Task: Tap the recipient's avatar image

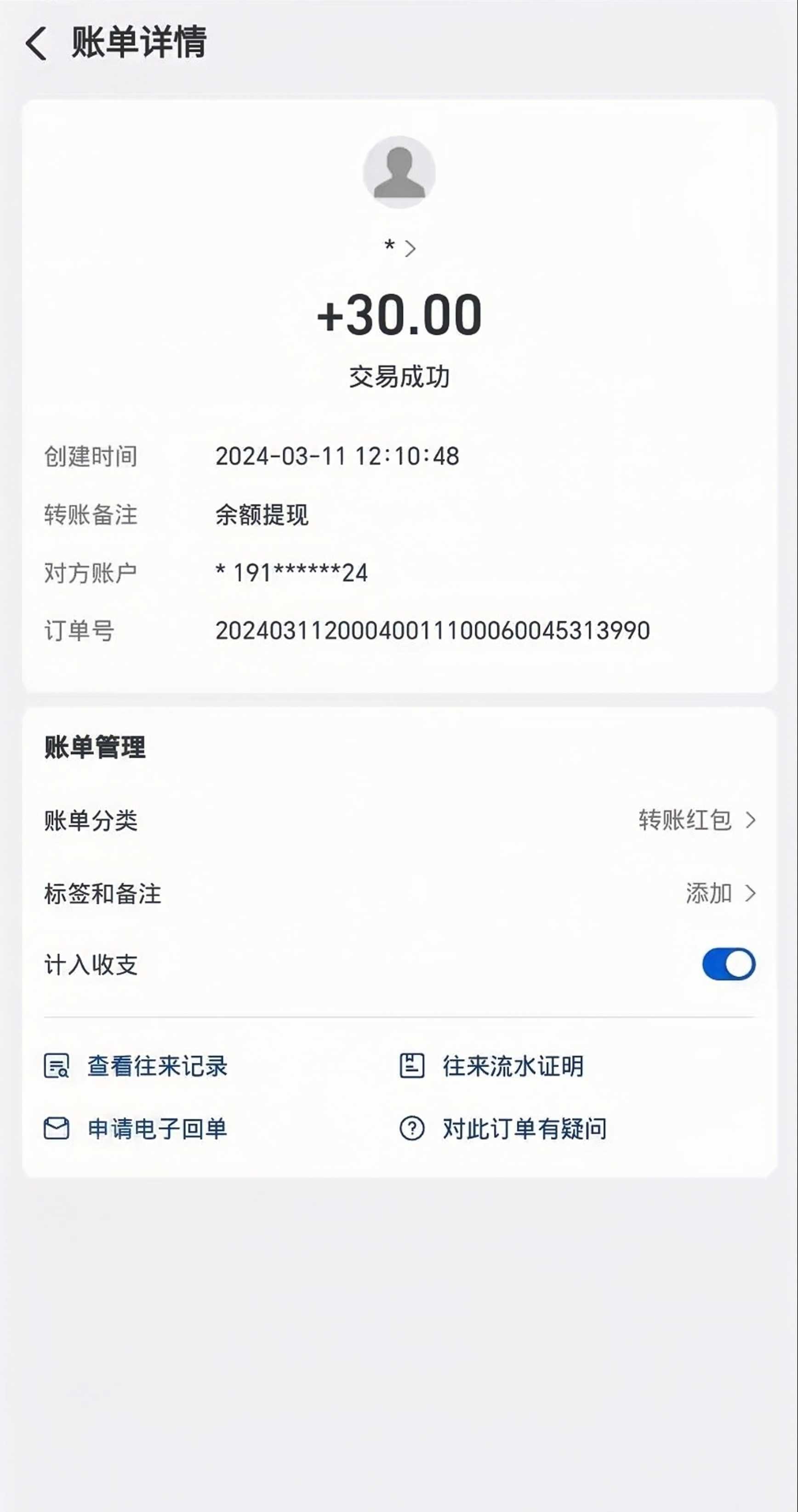Action: coord(399,171)
